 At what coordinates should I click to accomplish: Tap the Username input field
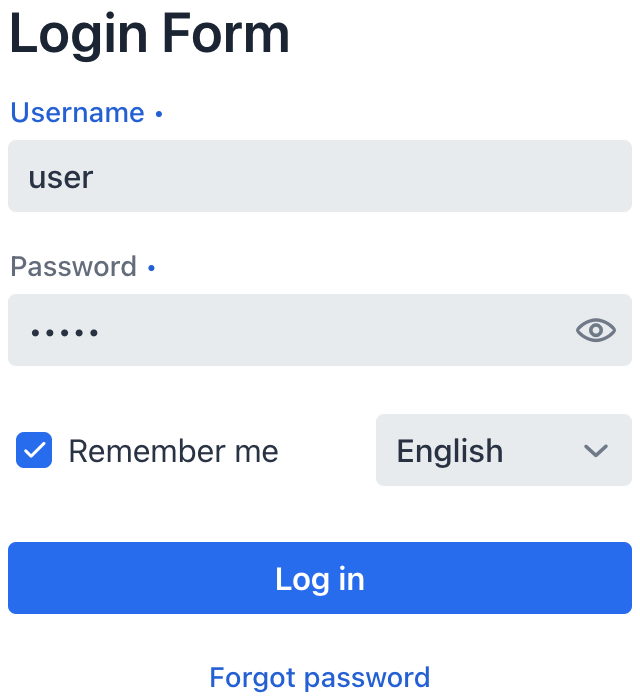320,176
